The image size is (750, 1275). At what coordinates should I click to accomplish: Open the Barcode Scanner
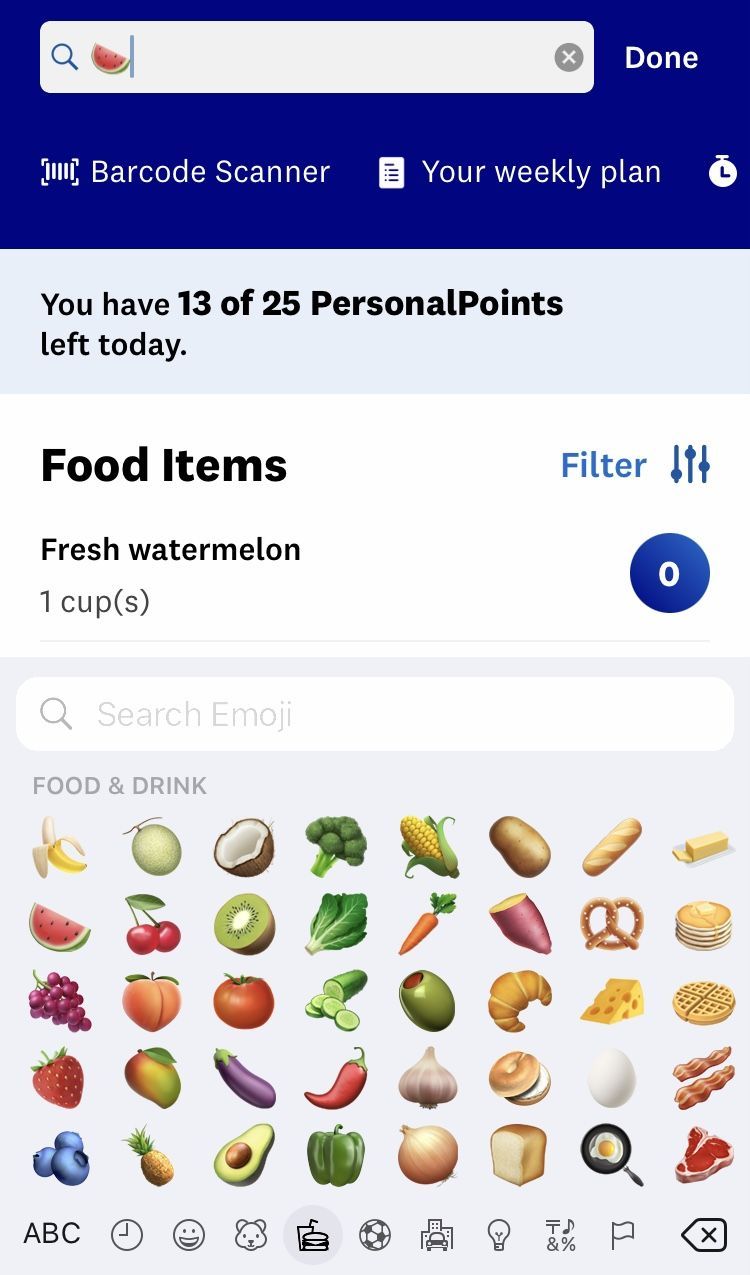coord(184,171)
